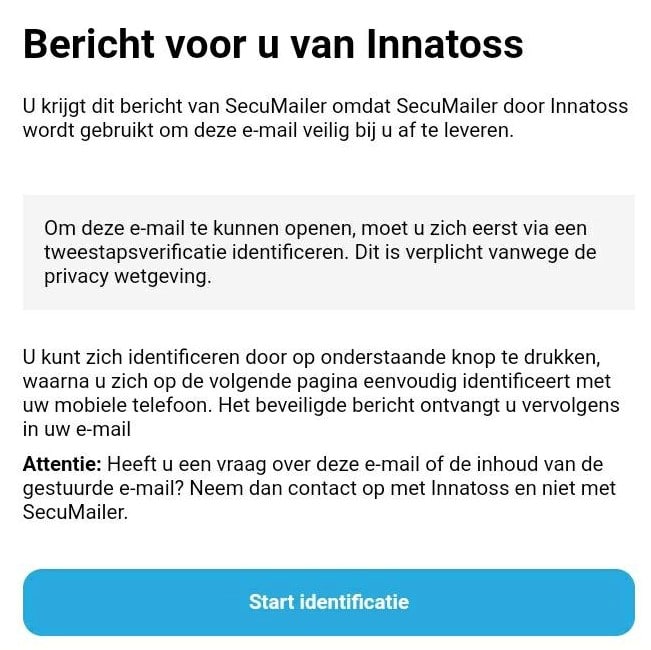Tap the Start identificatie button

[x=328, y=602]
